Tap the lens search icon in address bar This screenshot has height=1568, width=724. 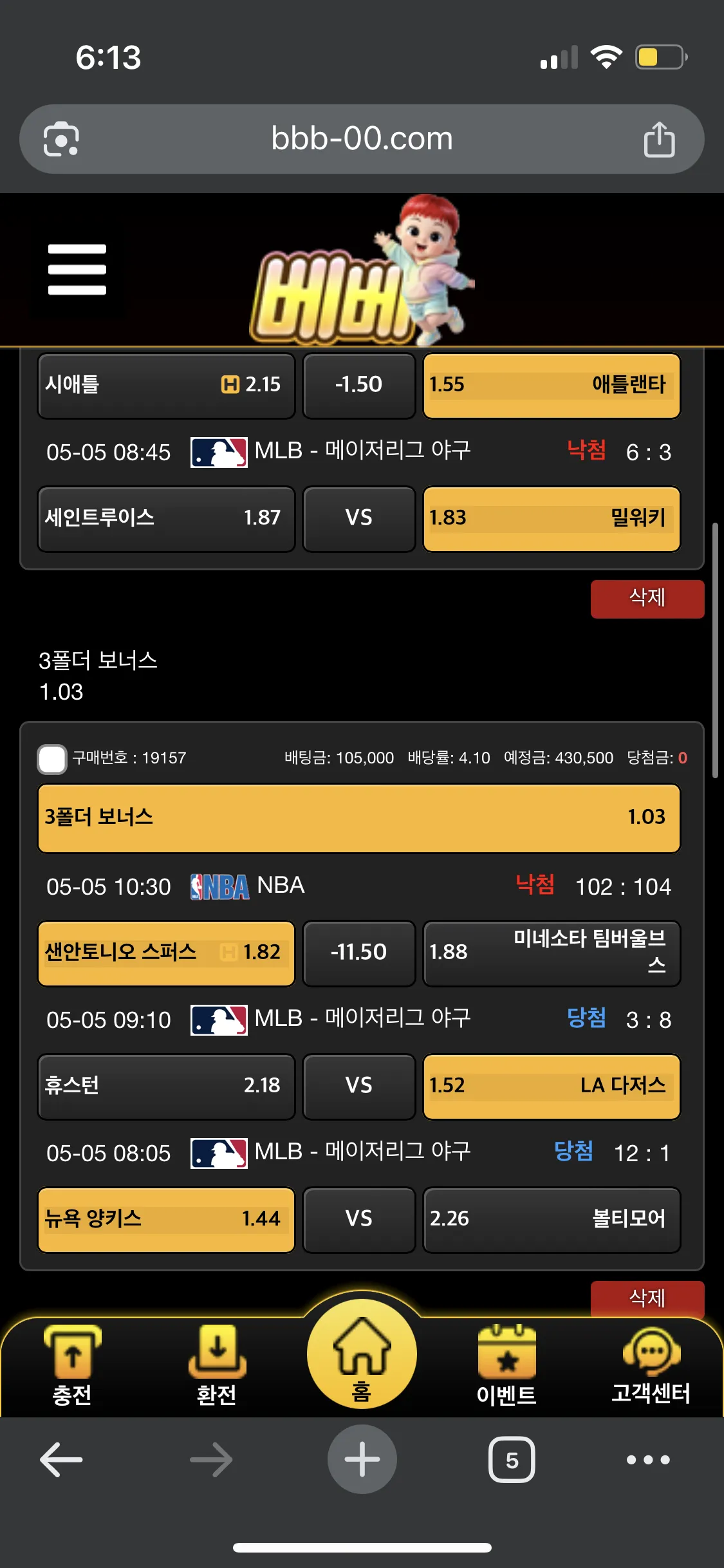(x=61, y=139)
